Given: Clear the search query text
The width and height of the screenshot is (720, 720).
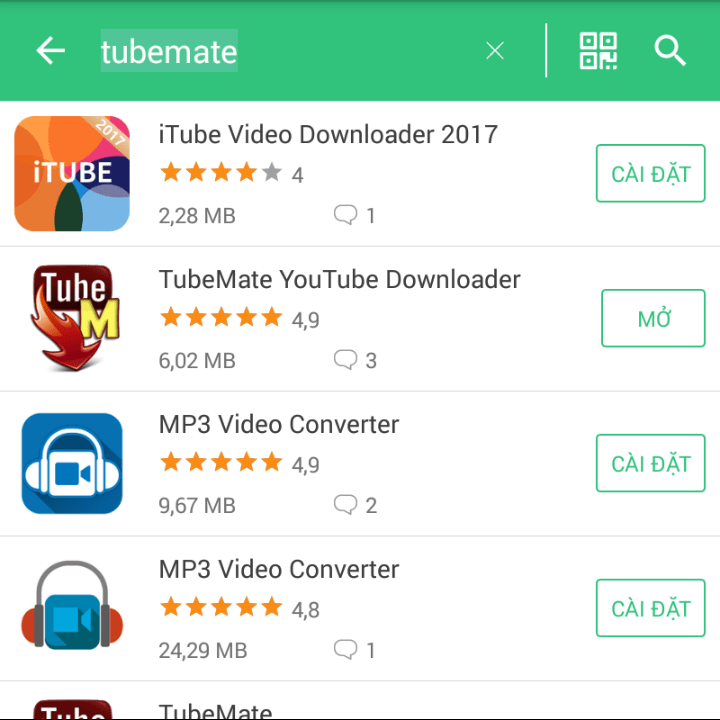Looking at the screenshot, I should pos(495,51).
